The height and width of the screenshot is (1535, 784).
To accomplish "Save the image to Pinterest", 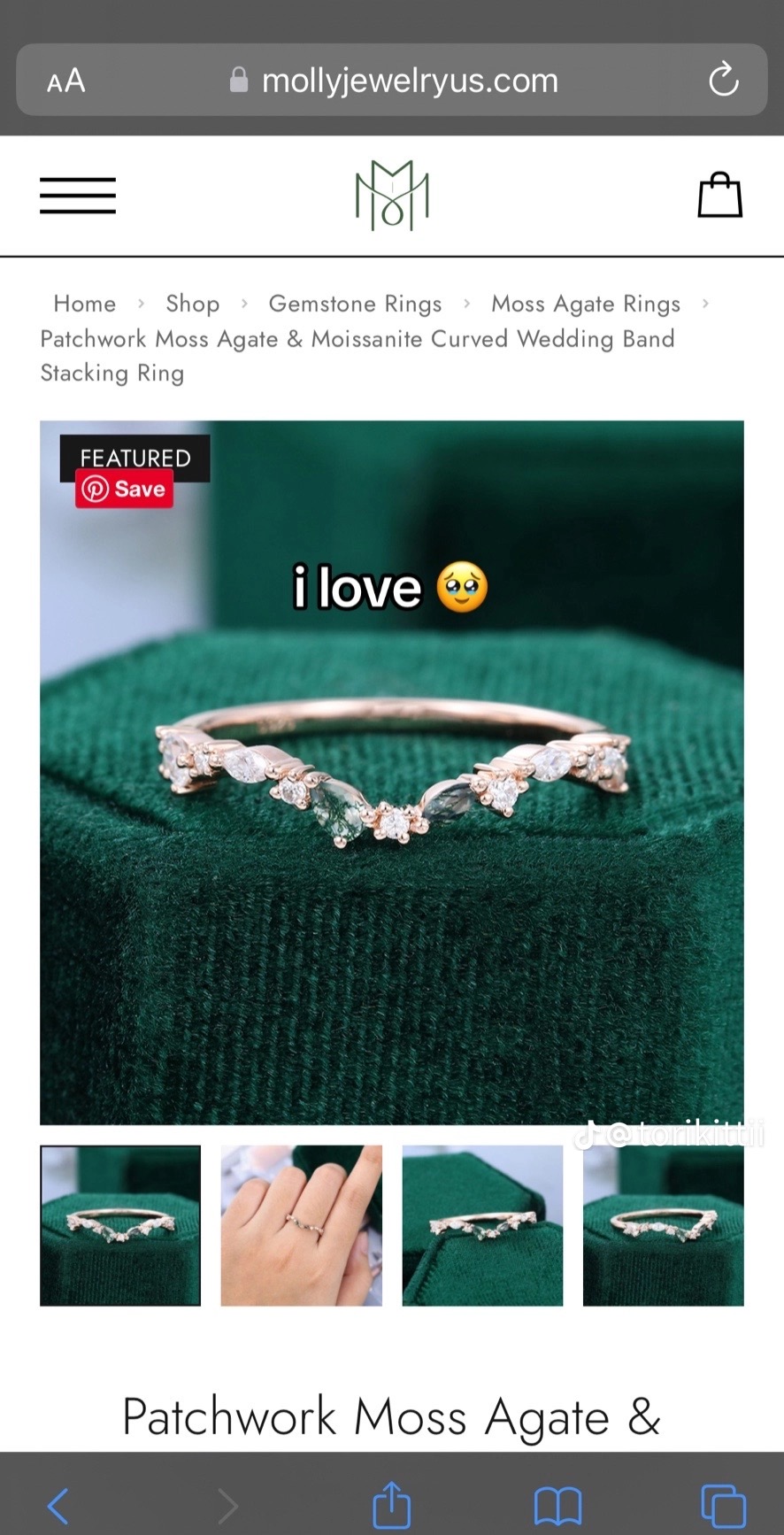I will pos(124,489).
